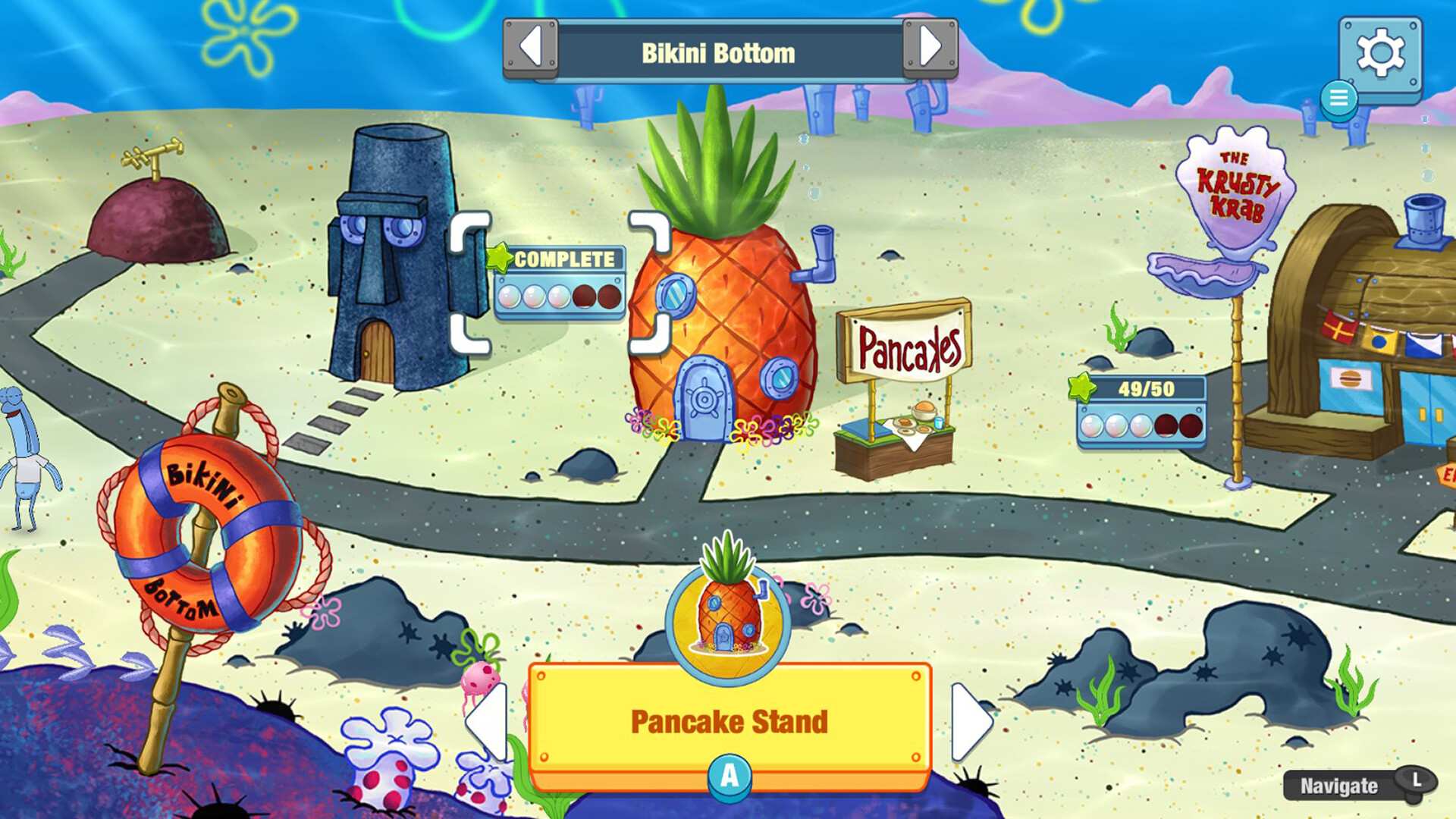Open the 49/50 progress badge
Viewport: 1456px width, 819px height.
click(x=1141, y=410)
